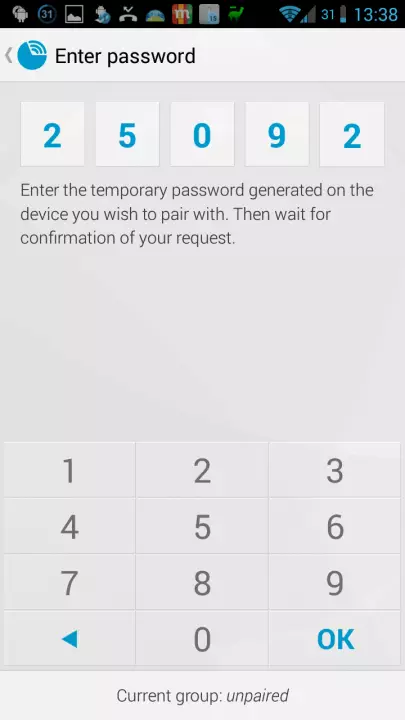The height and width of the screenshot is (720, 405).
Task: Tap keypad digit 2
Action: point(202,470)
